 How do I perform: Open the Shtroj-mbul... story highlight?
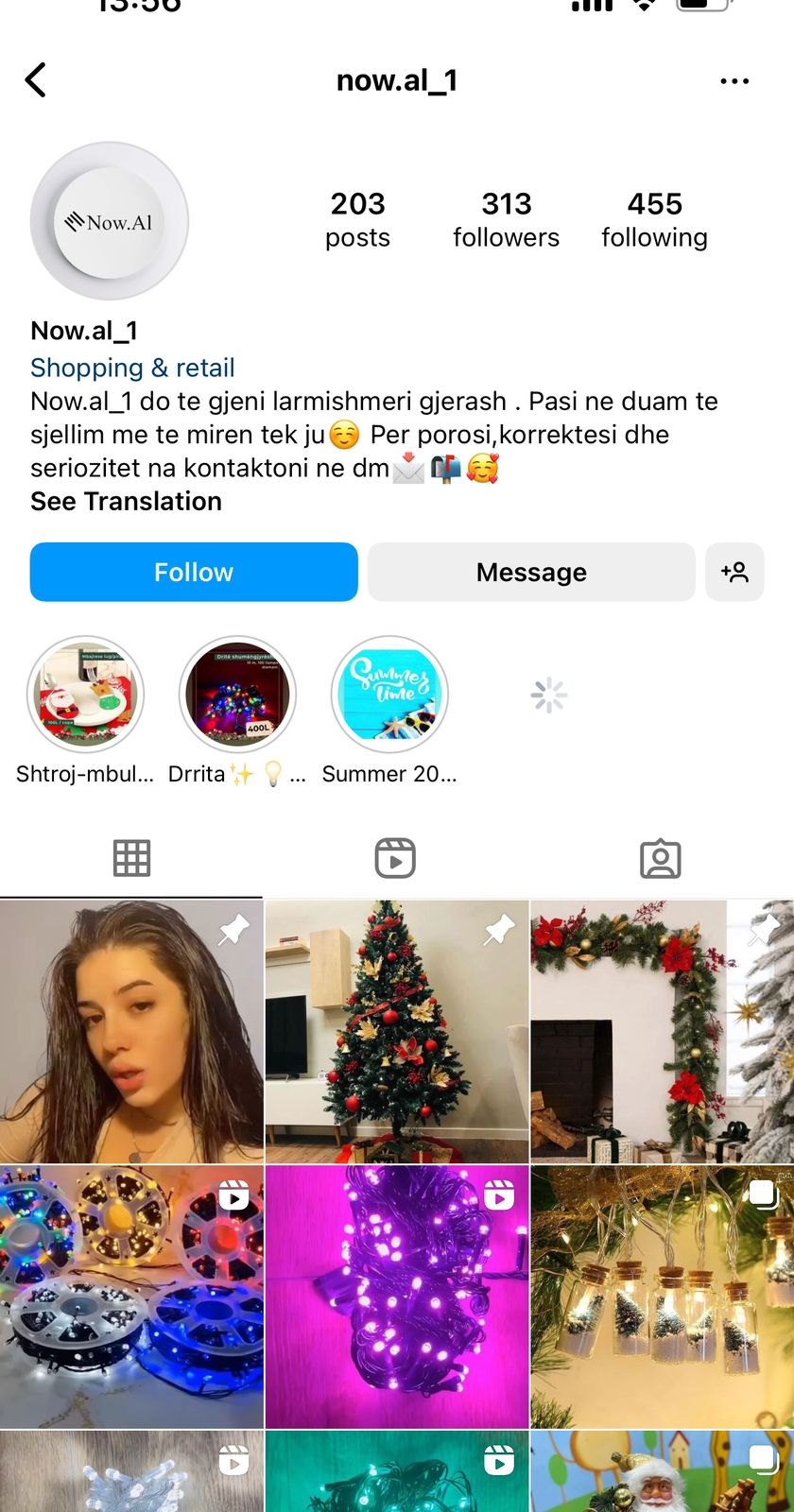point(85,695)
